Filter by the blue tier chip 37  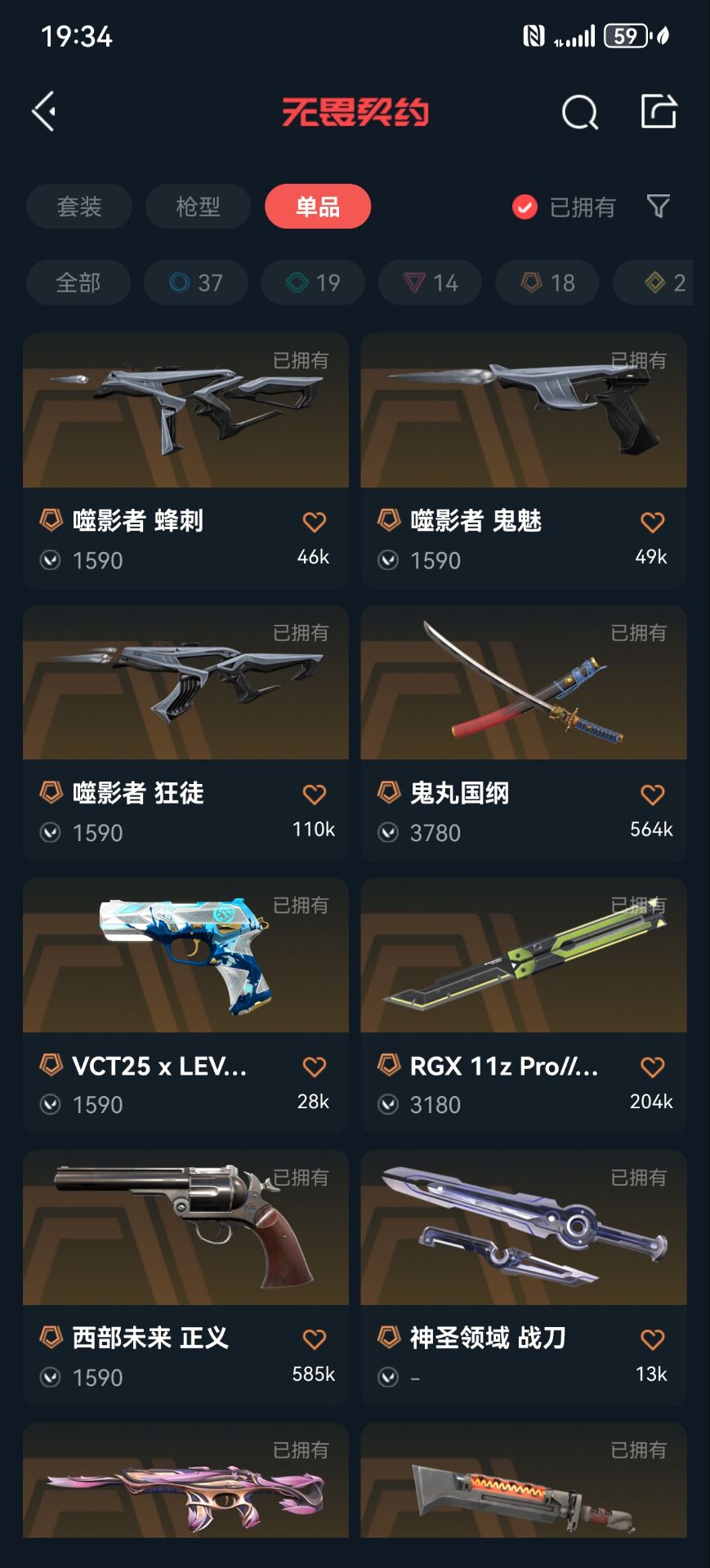(x=196, y=283)
